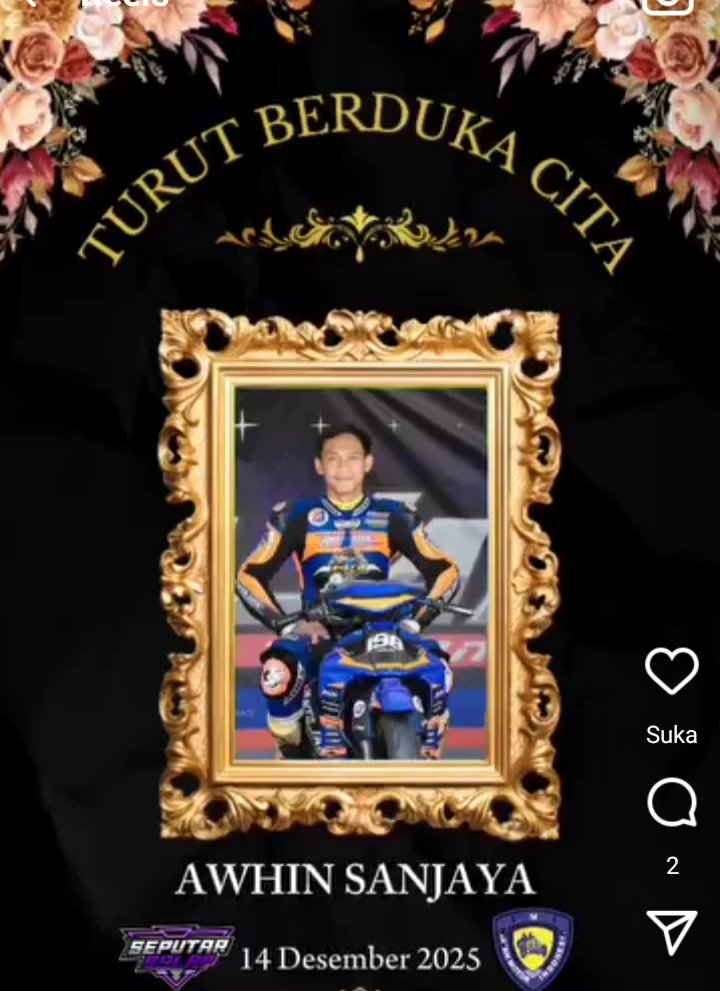Go back using the header arrow

pyautogui.click(x=30, y=3)
